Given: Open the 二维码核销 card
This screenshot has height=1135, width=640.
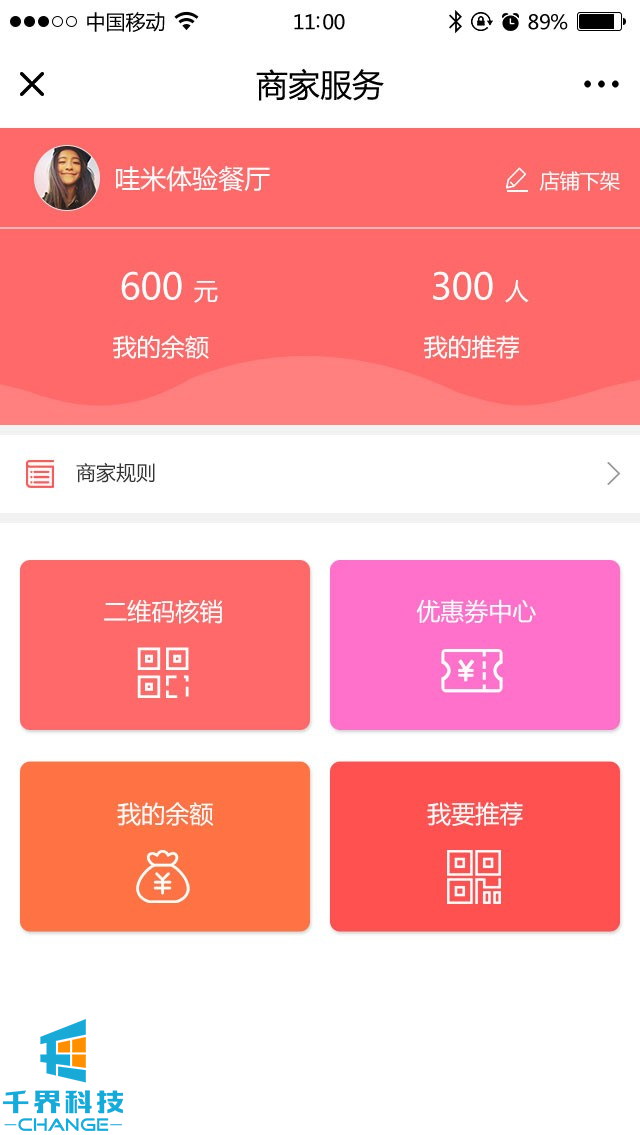Looking at the screenshot, I should click(165, 645).
